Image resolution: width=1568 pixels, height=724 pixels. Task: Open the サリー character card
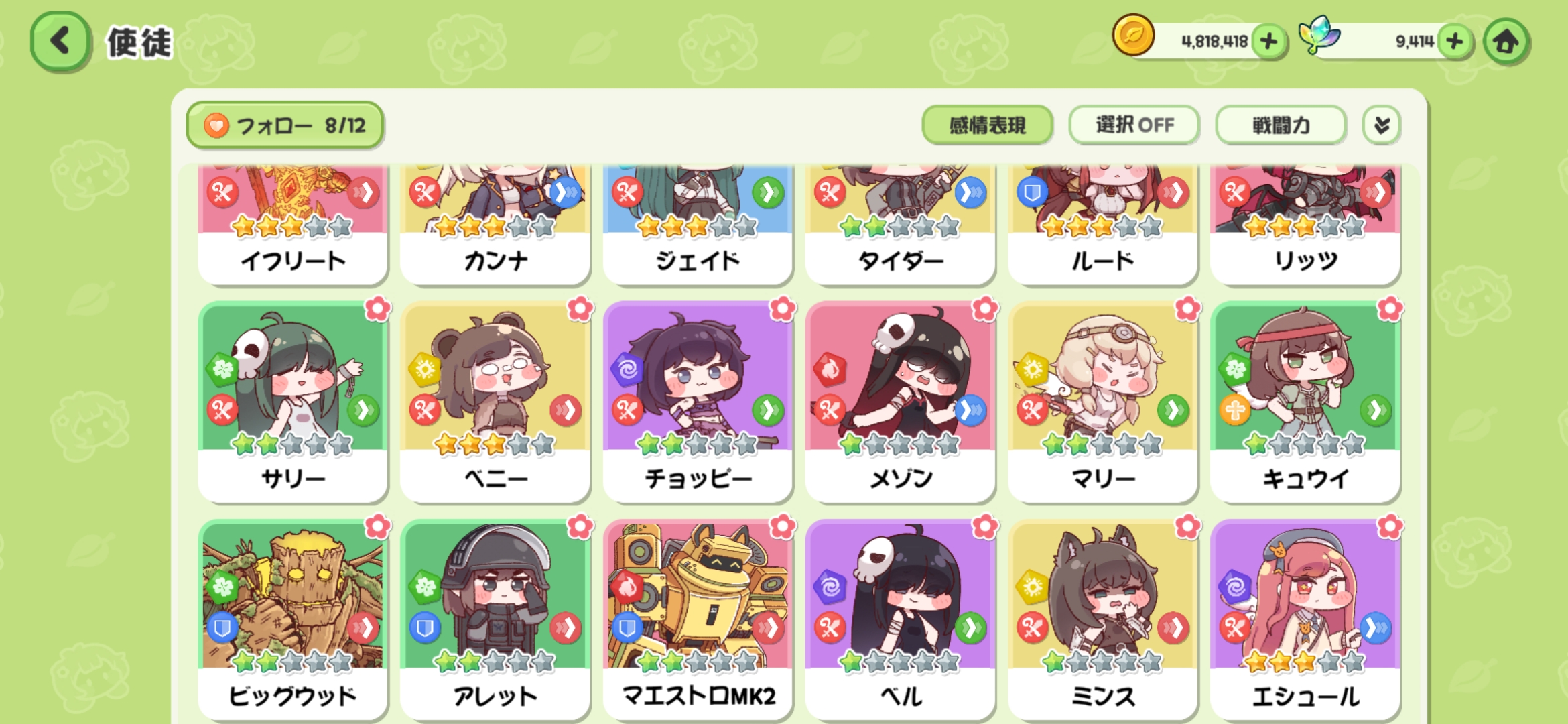point(293,402)
